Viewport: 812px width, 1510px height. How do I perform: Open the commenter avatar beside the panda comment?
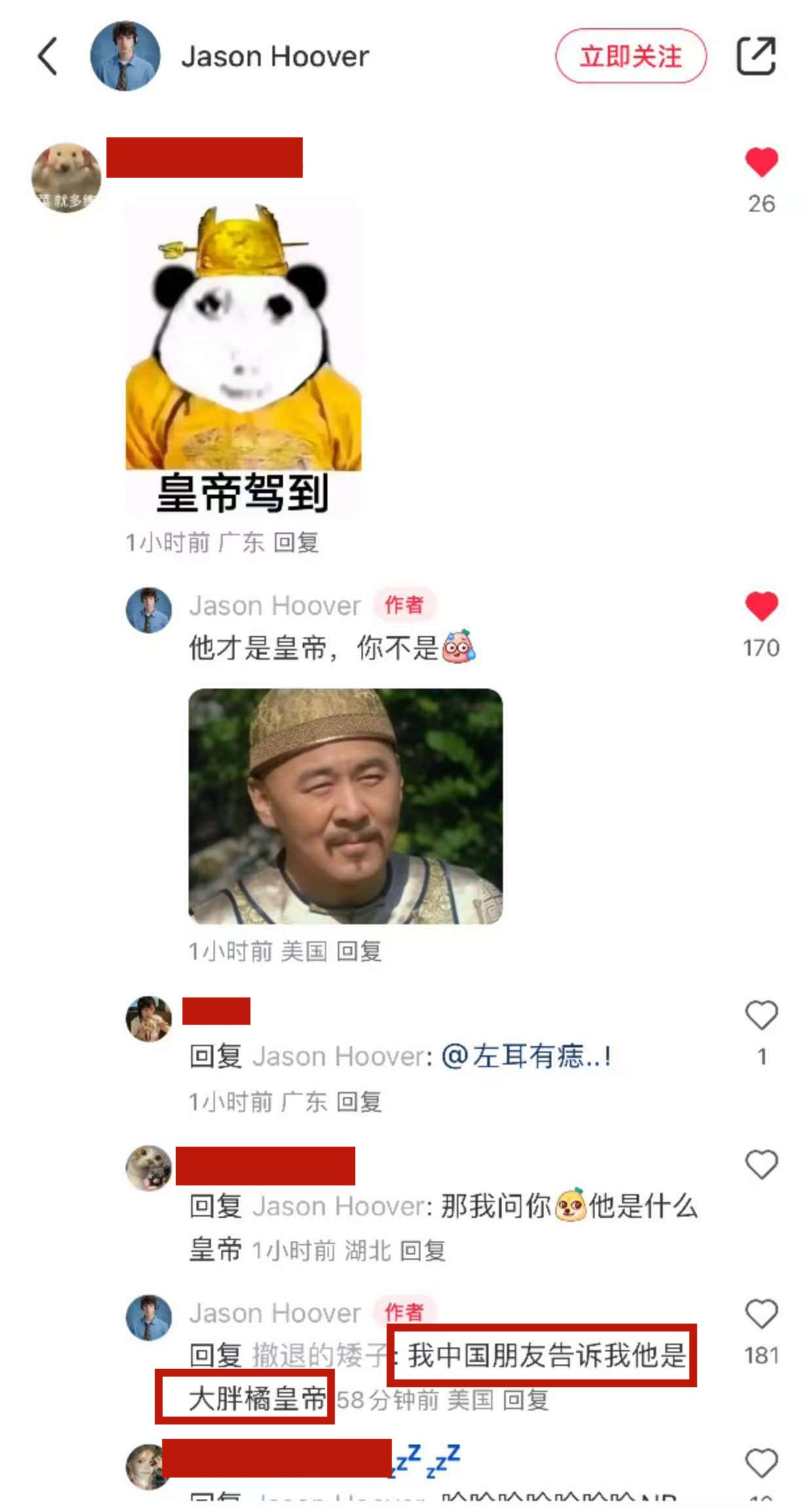(x=66, y=177)
